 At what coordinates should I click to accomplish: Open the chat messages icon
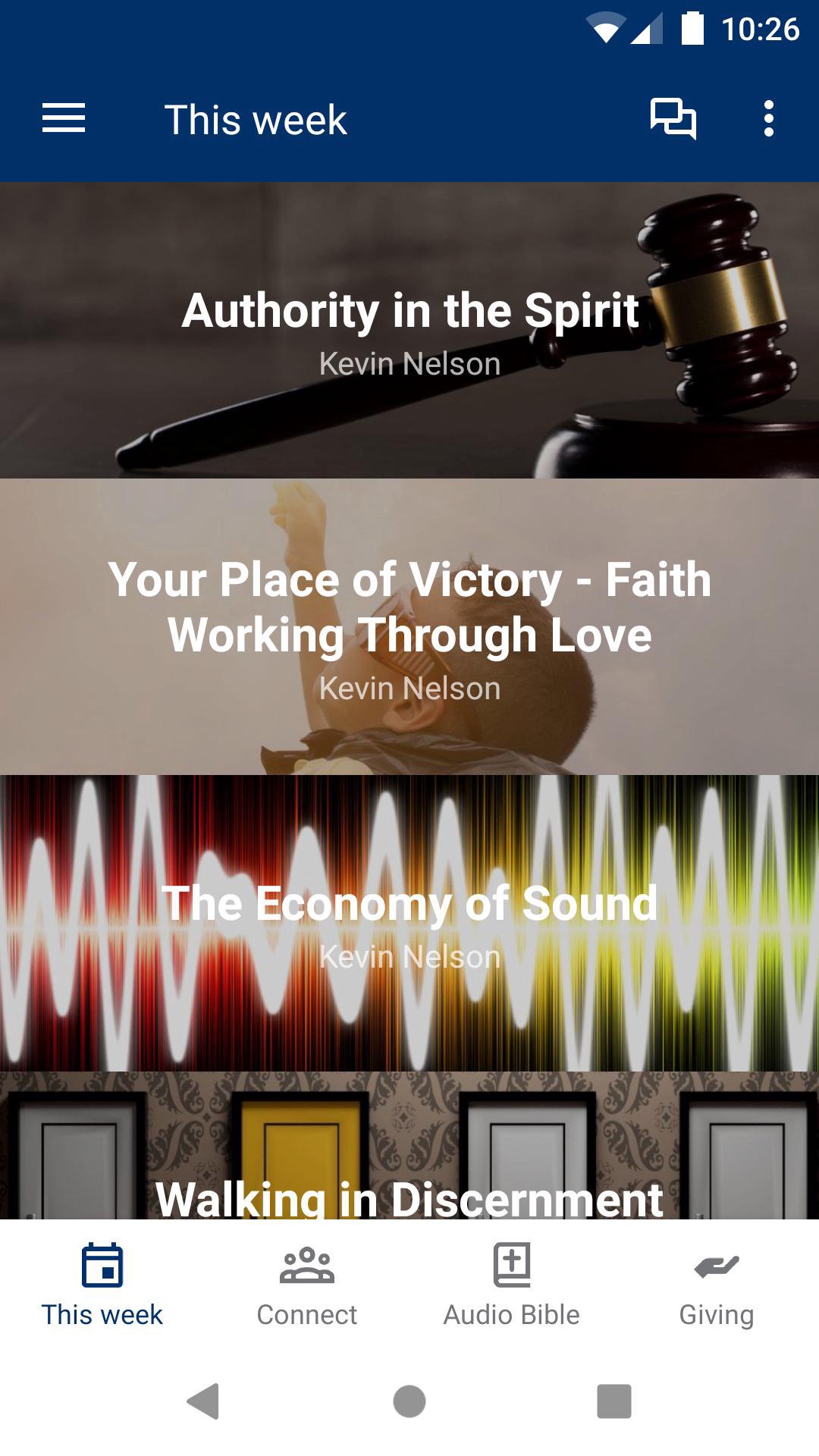[x=673, y=119]
